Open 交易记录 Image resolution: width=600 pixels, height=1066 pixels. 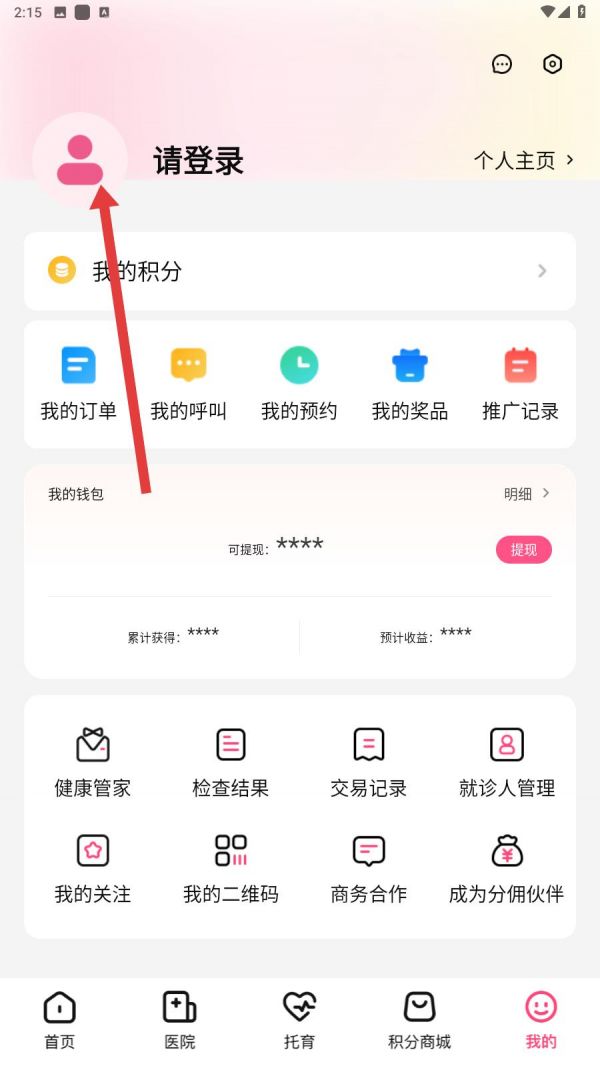pos(369,762)
